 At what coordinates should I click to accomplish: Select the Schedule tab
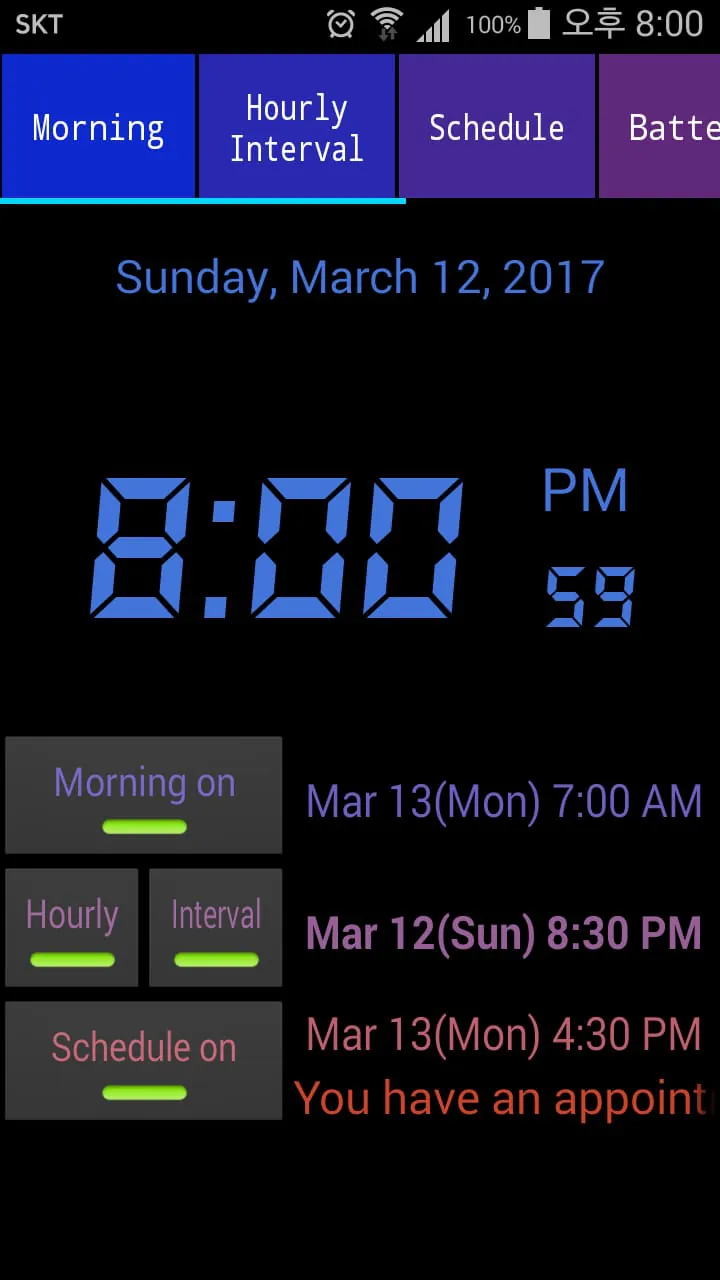coord(496,126)
